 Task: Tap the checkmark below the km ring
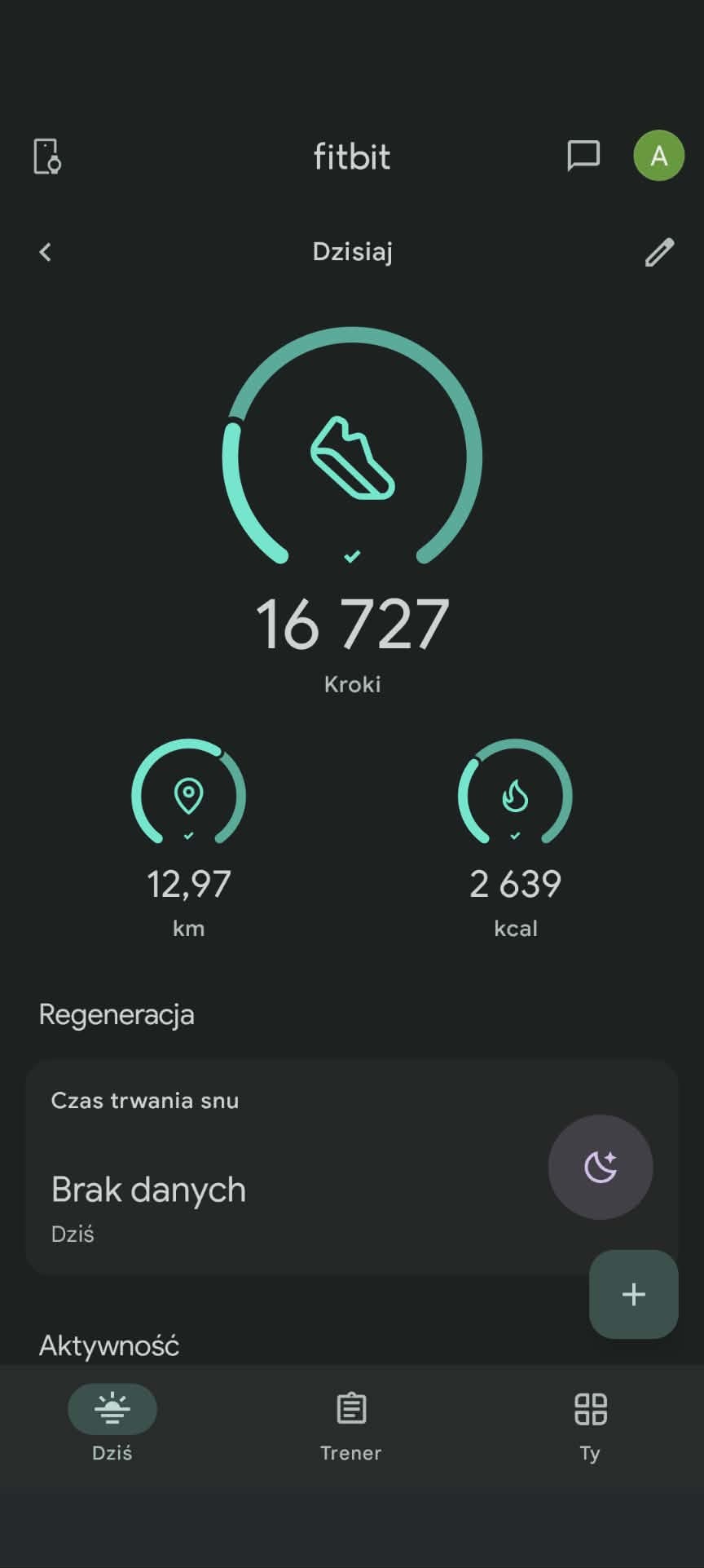[x=189, y=834]
